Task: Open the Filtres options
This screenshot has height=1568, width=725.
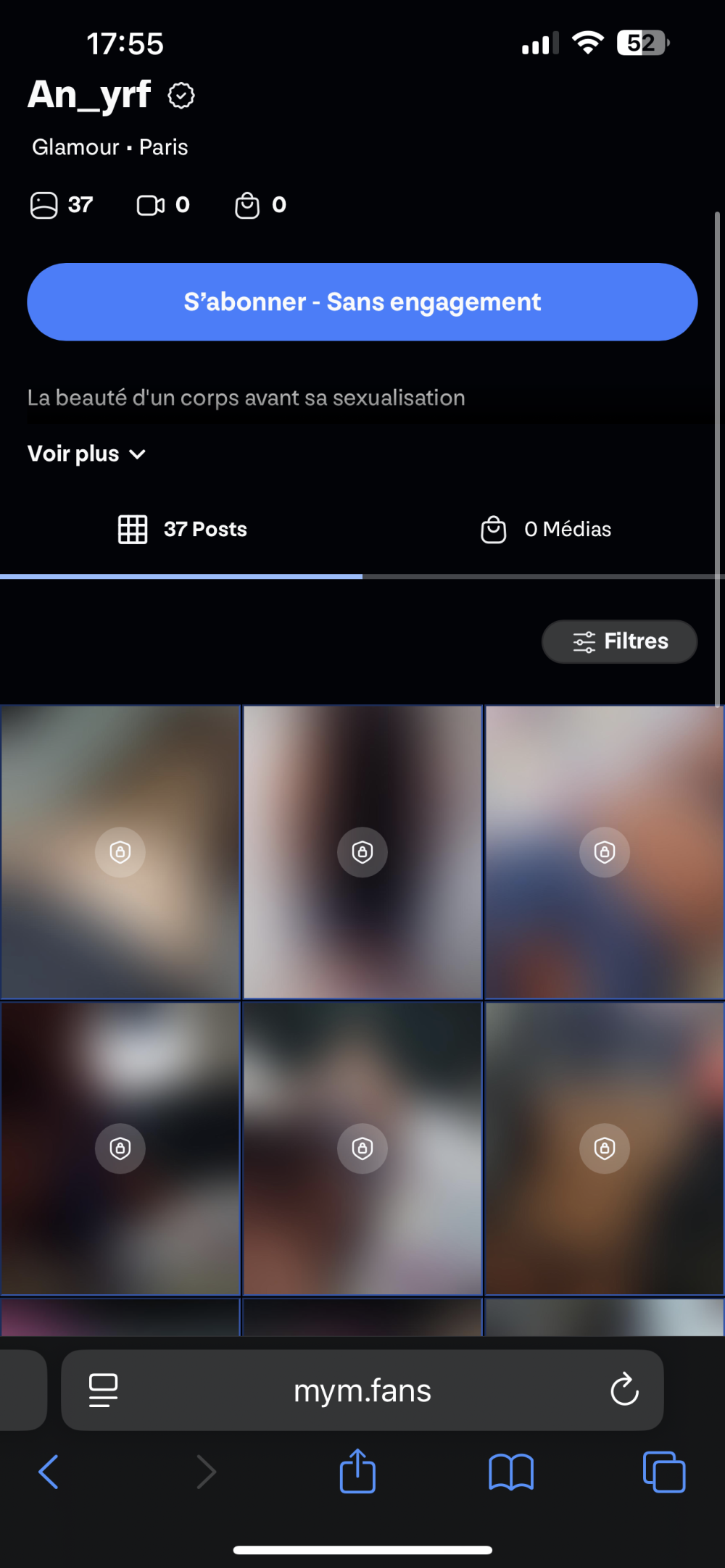Action: pyautogui.click(x=619, y=642)
